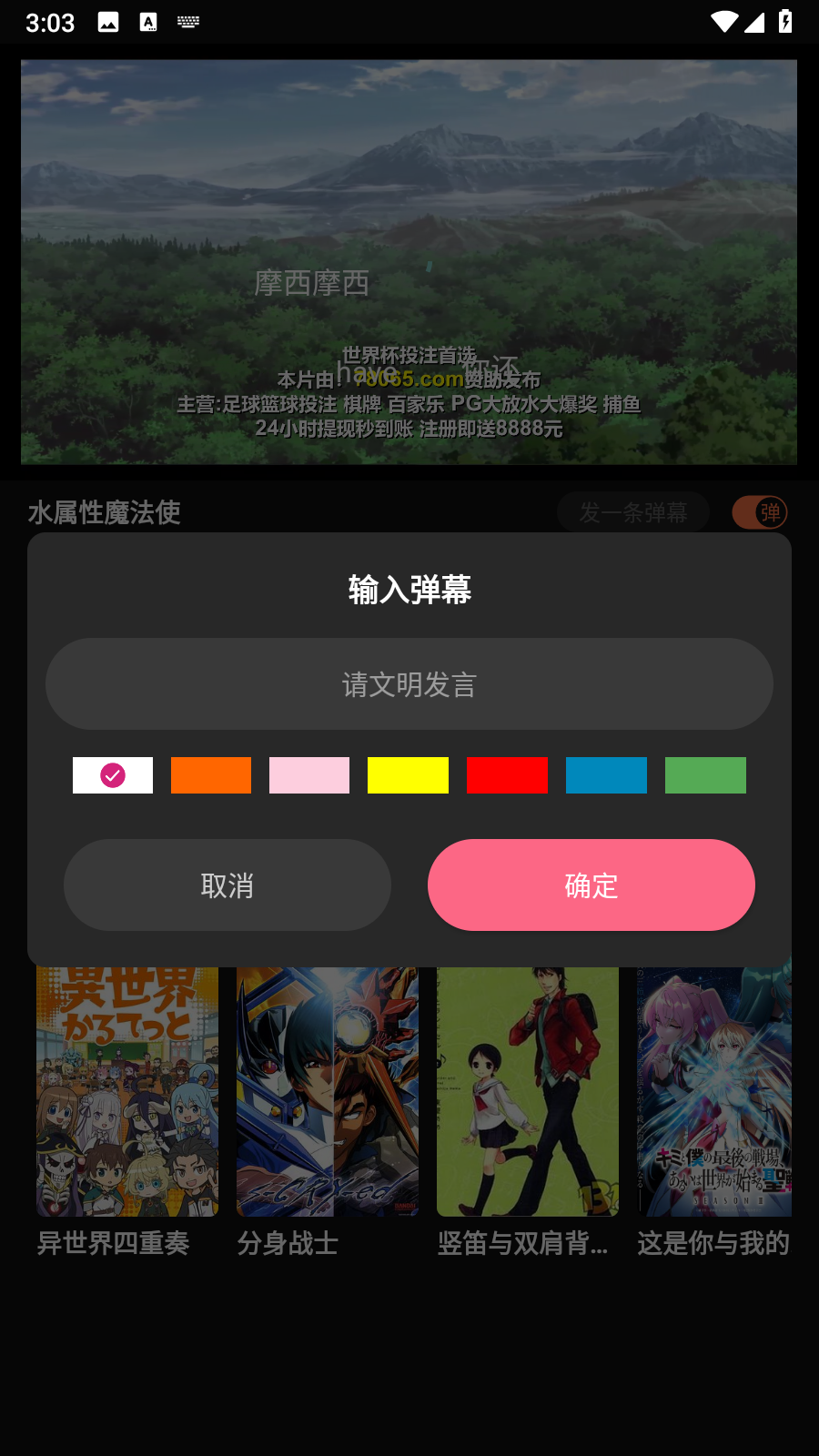The image size is (819, 1456).
Task: Open the 分身战士 anime poster
Action: coord(327,1089)
